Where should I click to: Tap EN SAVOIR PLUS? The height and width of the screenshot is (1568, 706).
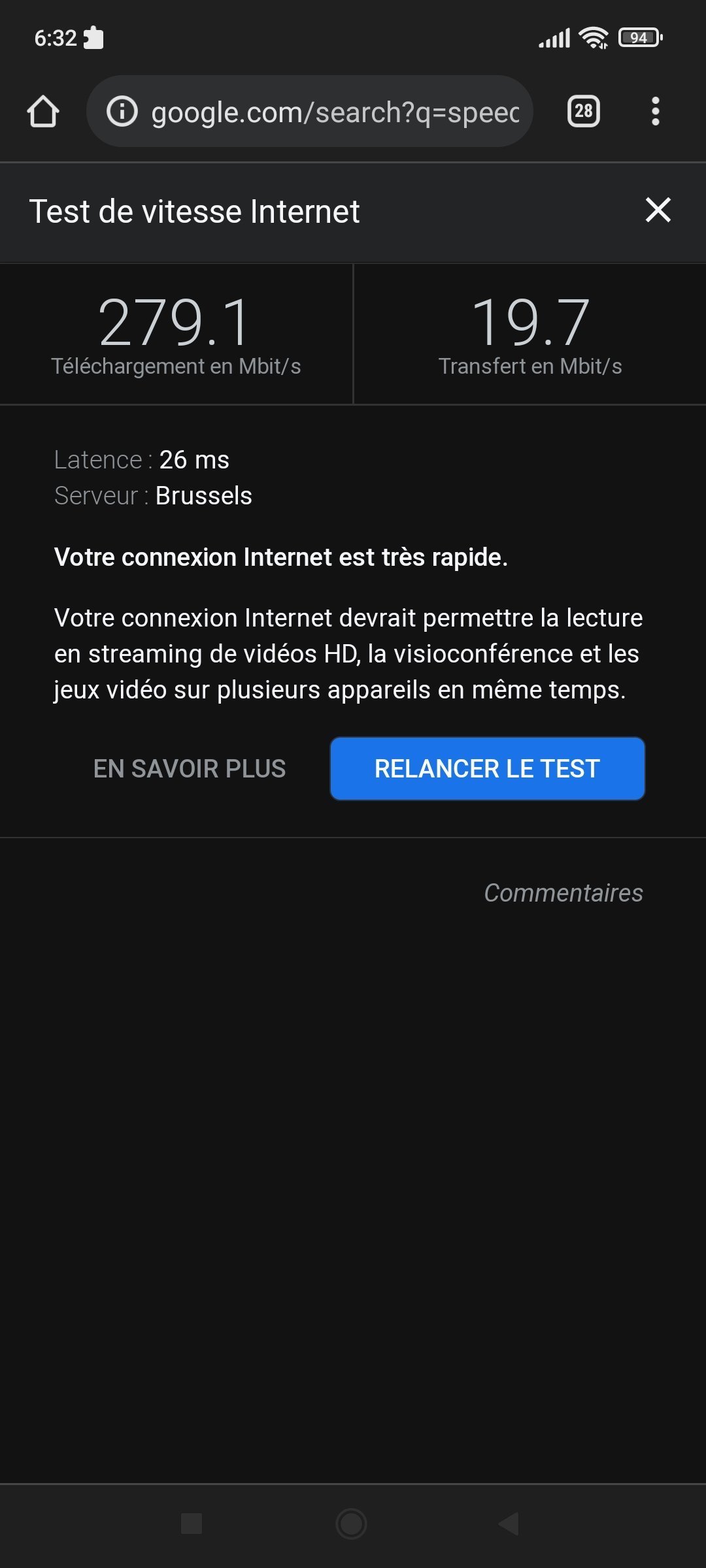[x=190, y=769]
